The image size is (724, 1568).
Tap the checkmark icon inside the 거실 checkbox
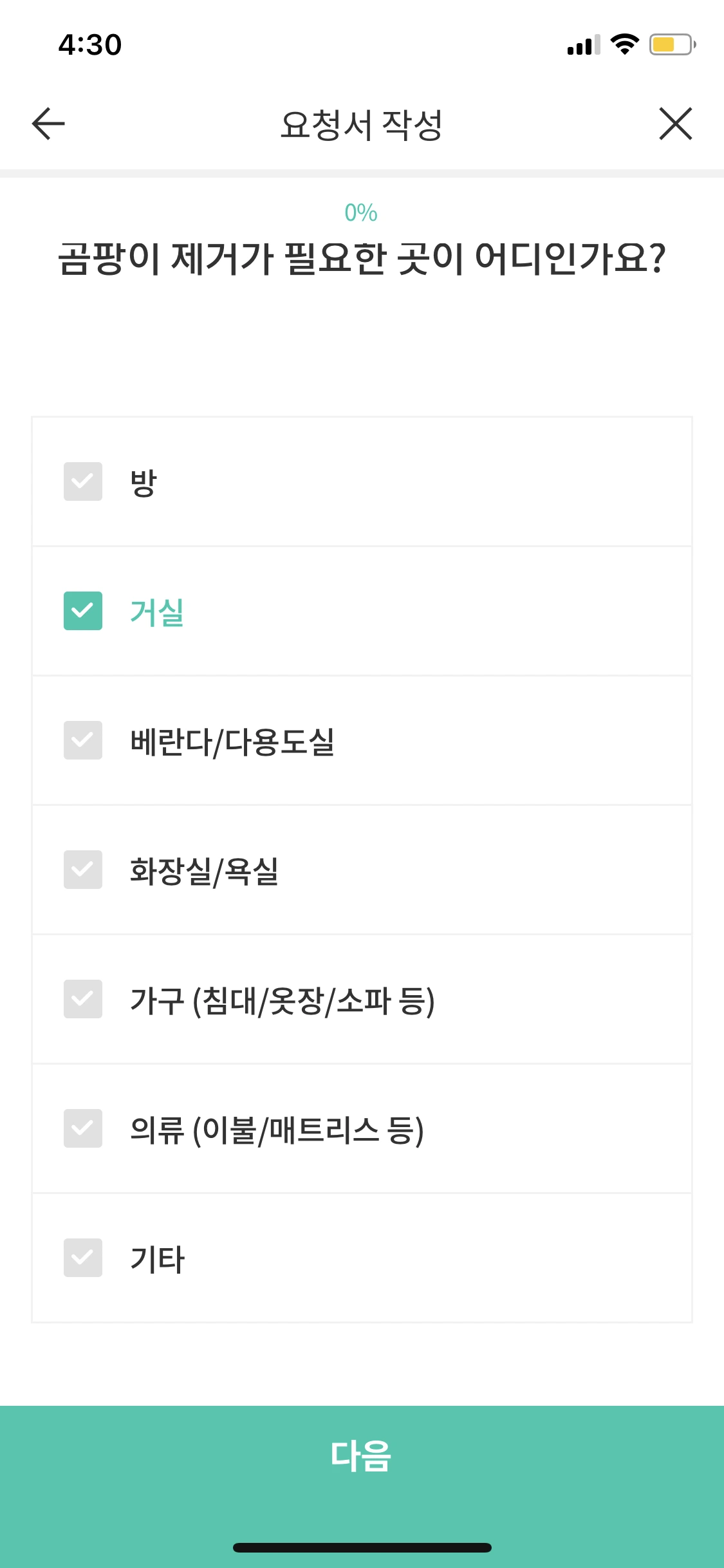[83, 608]
